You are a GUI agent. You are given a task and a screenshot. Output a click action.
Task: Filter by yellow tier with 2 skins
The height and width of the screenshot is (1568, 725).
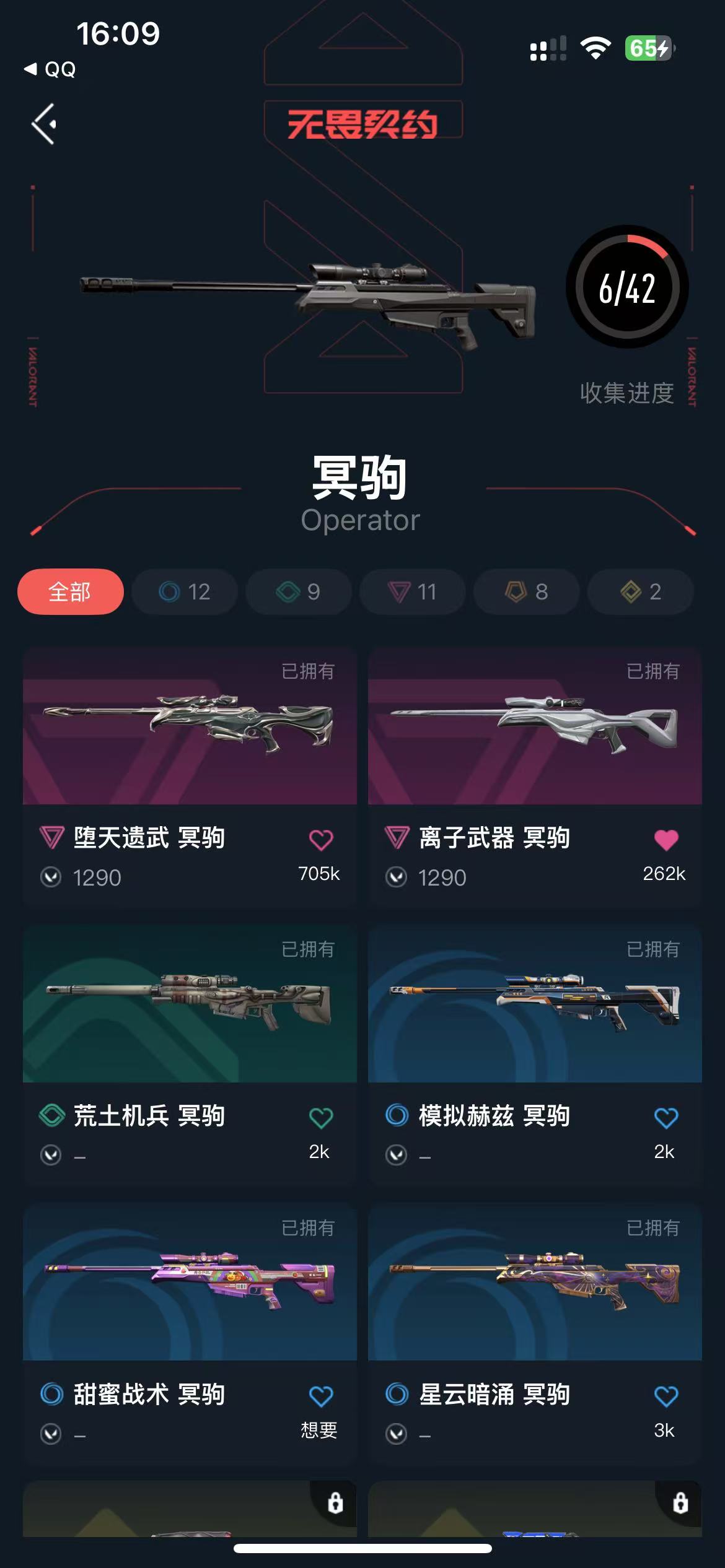tap(641, 591)
